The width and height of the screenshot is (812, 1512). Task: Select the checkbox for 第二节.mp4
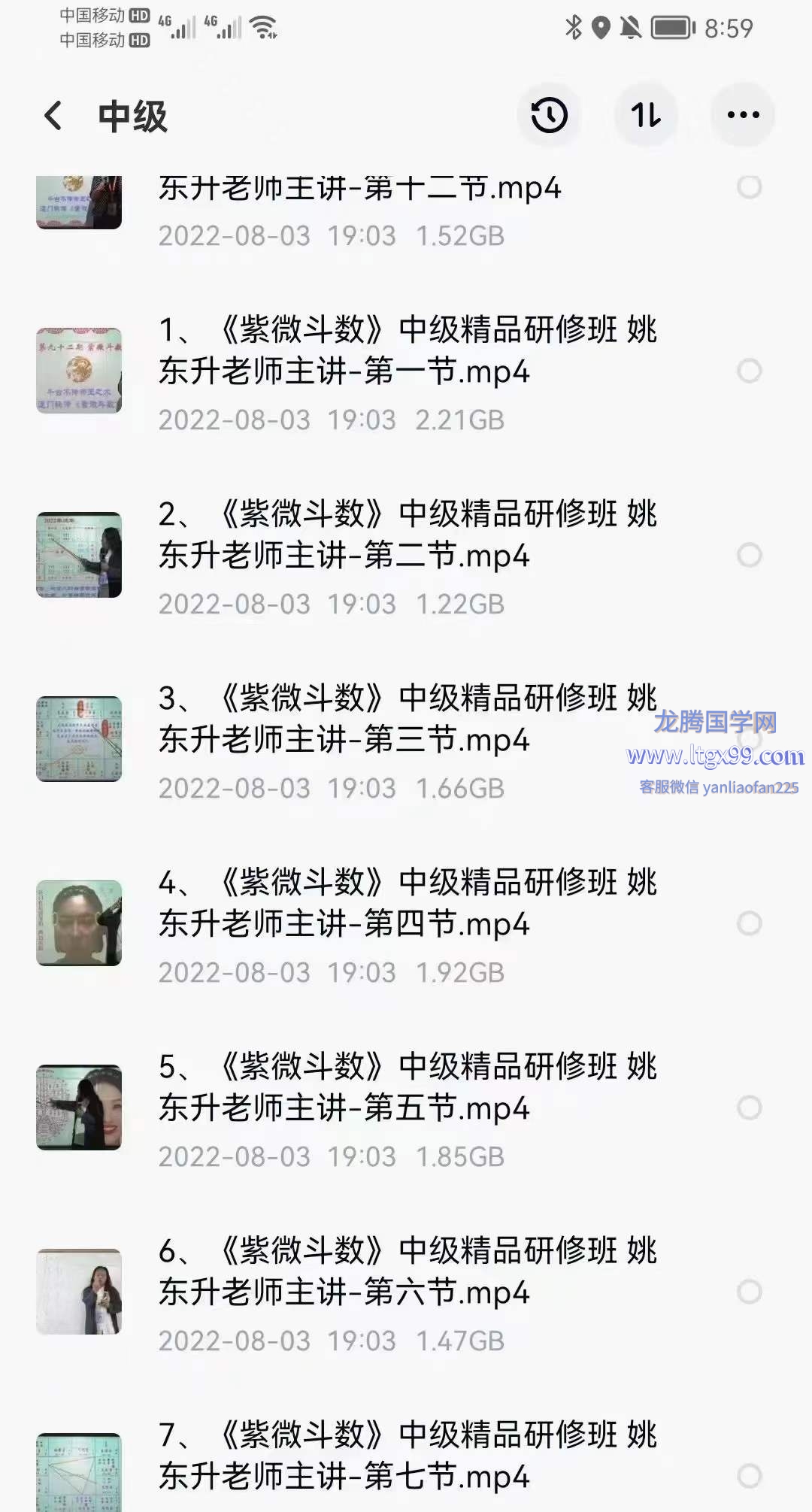pos(749,555)
